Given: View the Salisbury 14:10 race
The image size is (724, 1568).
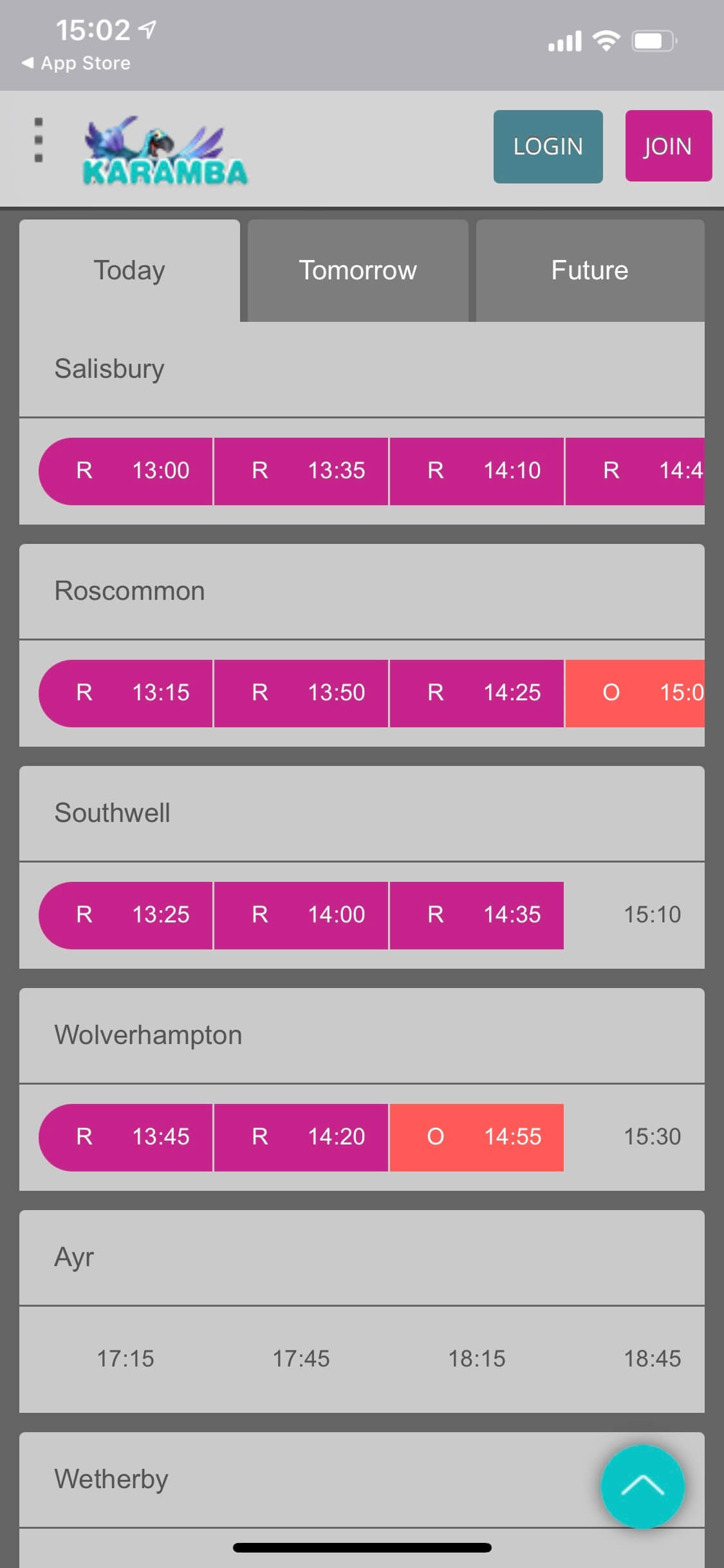Looking at the screenshot, I should (477, 471).
